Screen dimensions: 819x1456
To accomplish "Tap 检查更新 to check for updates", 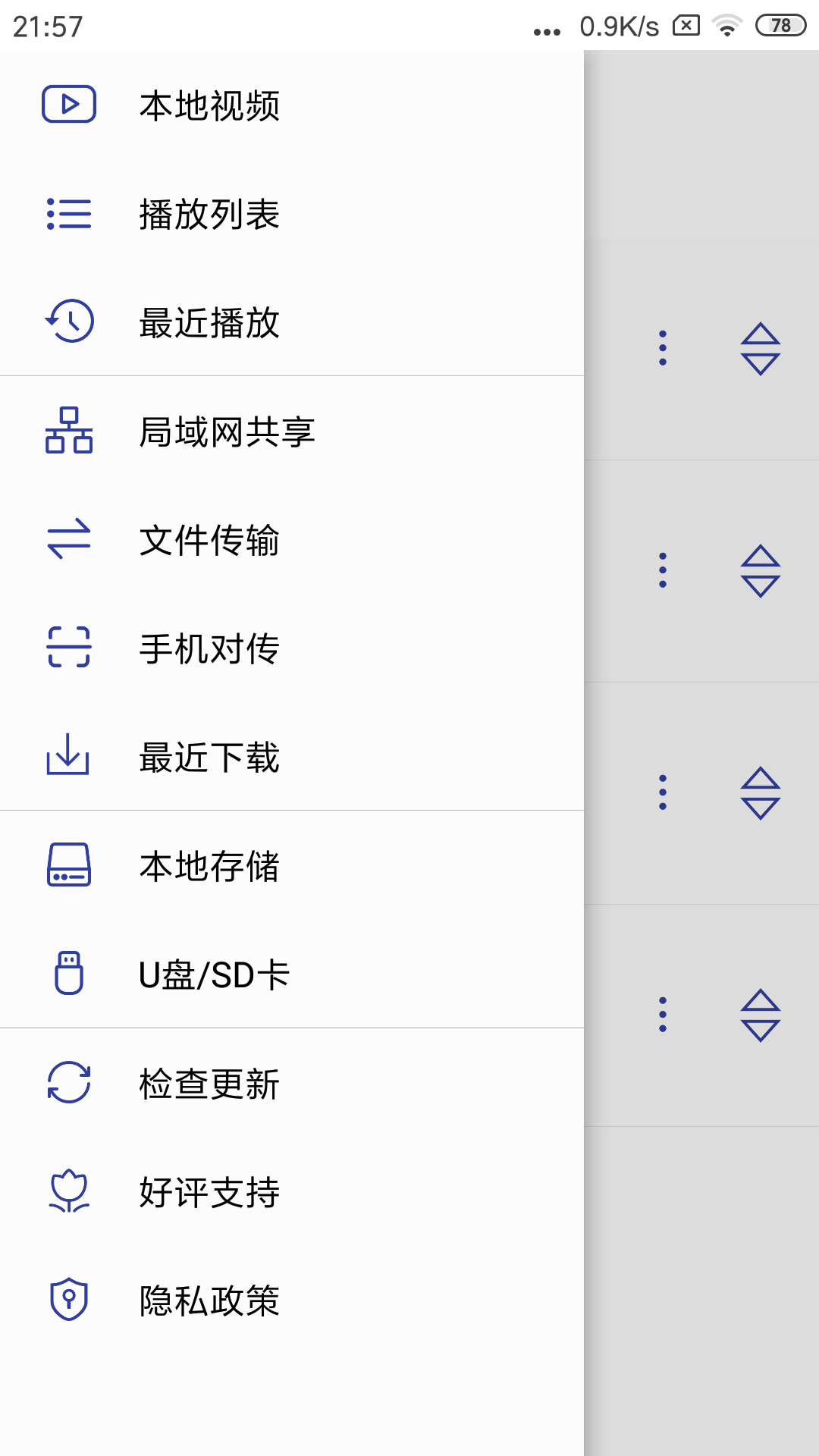I will click(209, 1084).
